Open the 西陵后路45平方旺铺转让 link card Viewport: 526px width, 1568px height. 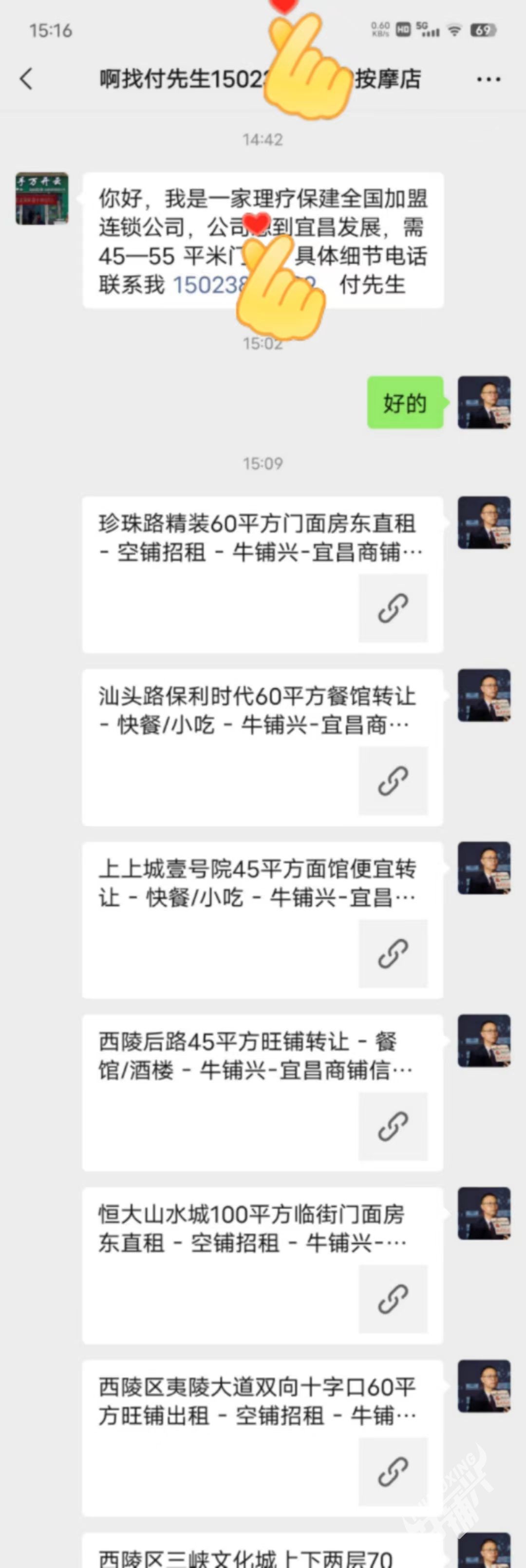click(262, 1092)
